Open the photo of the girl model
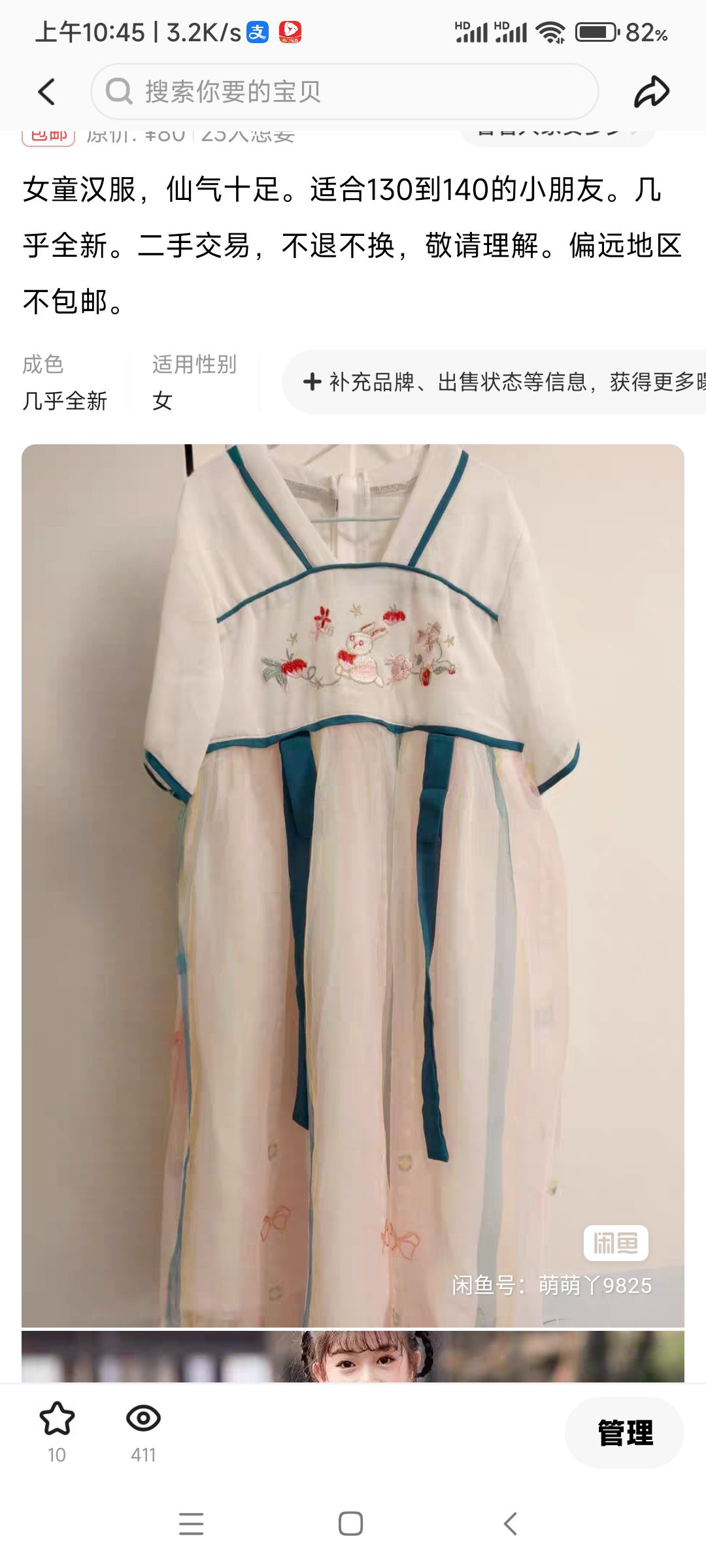Viewport: 706px width, 1568px height. 353,1356
